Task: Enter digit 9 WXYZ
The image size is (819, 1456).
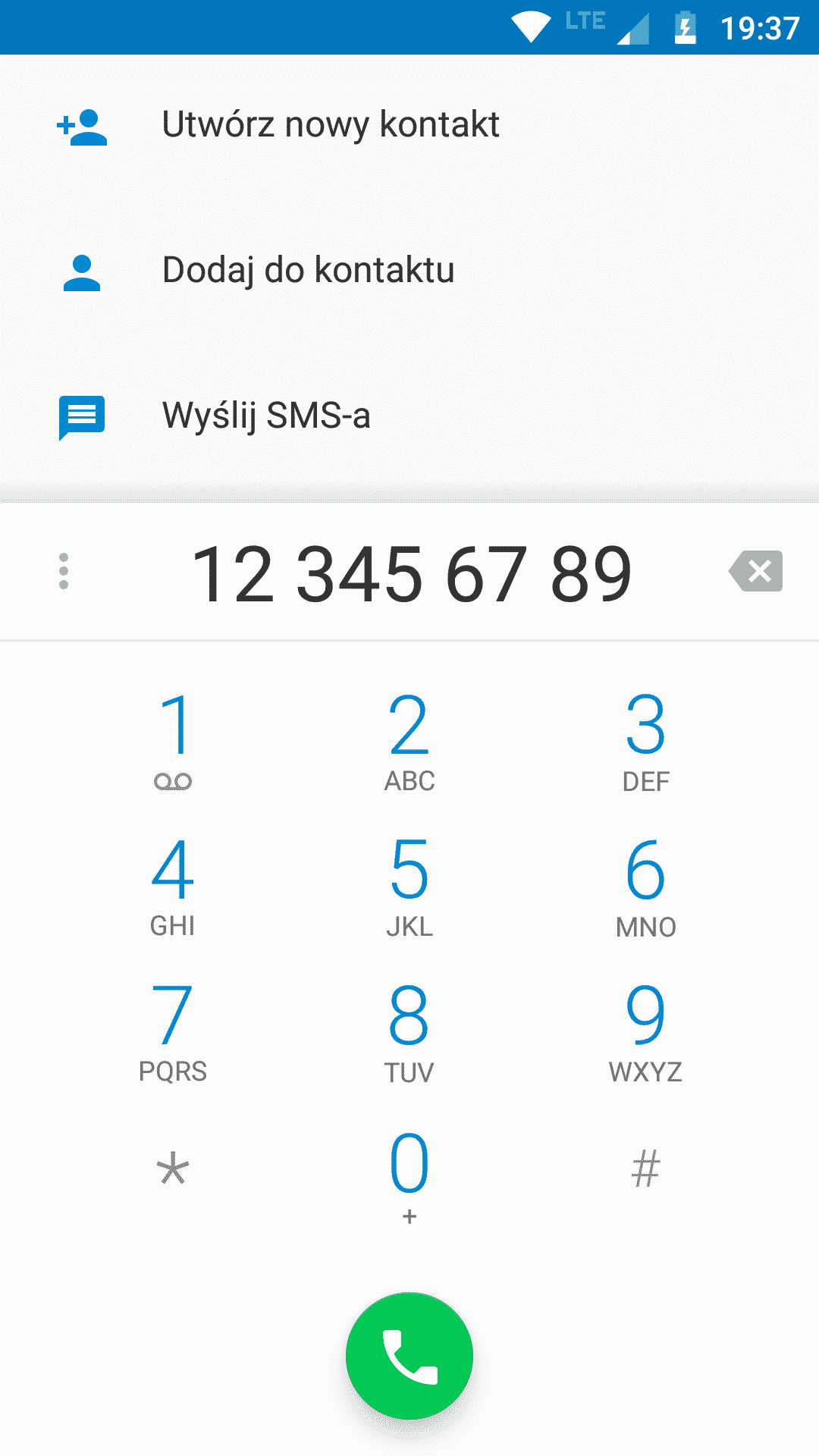Action: coord(645,1031)
